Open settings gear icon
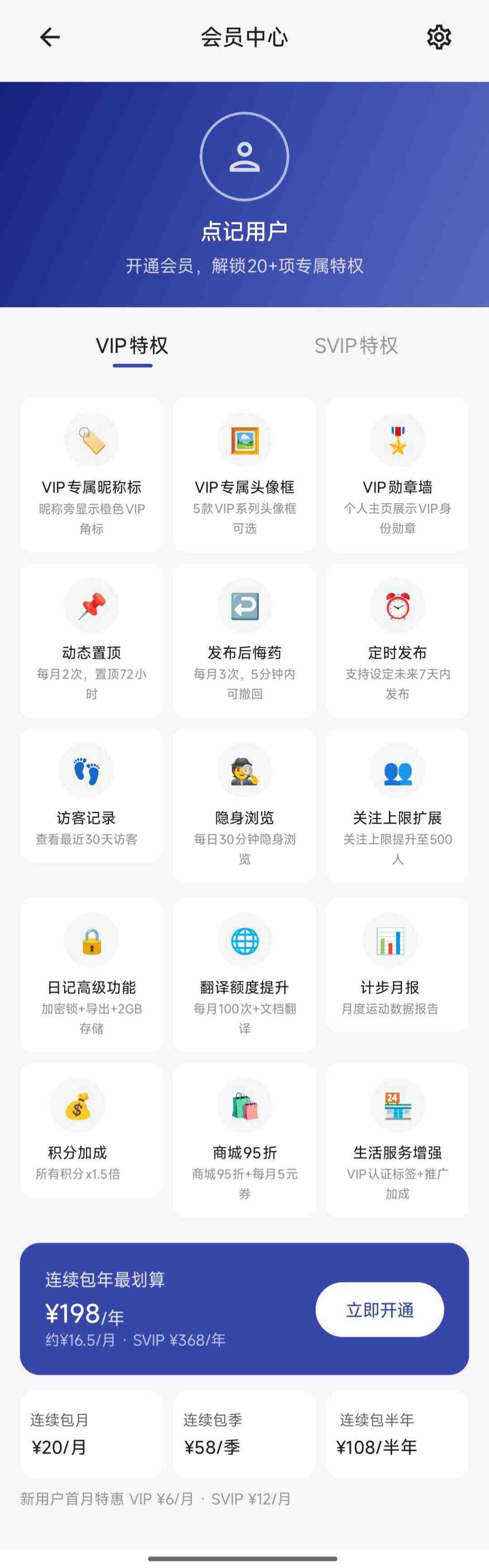The height and width of the screenshot is (1568, 489). 438,37
